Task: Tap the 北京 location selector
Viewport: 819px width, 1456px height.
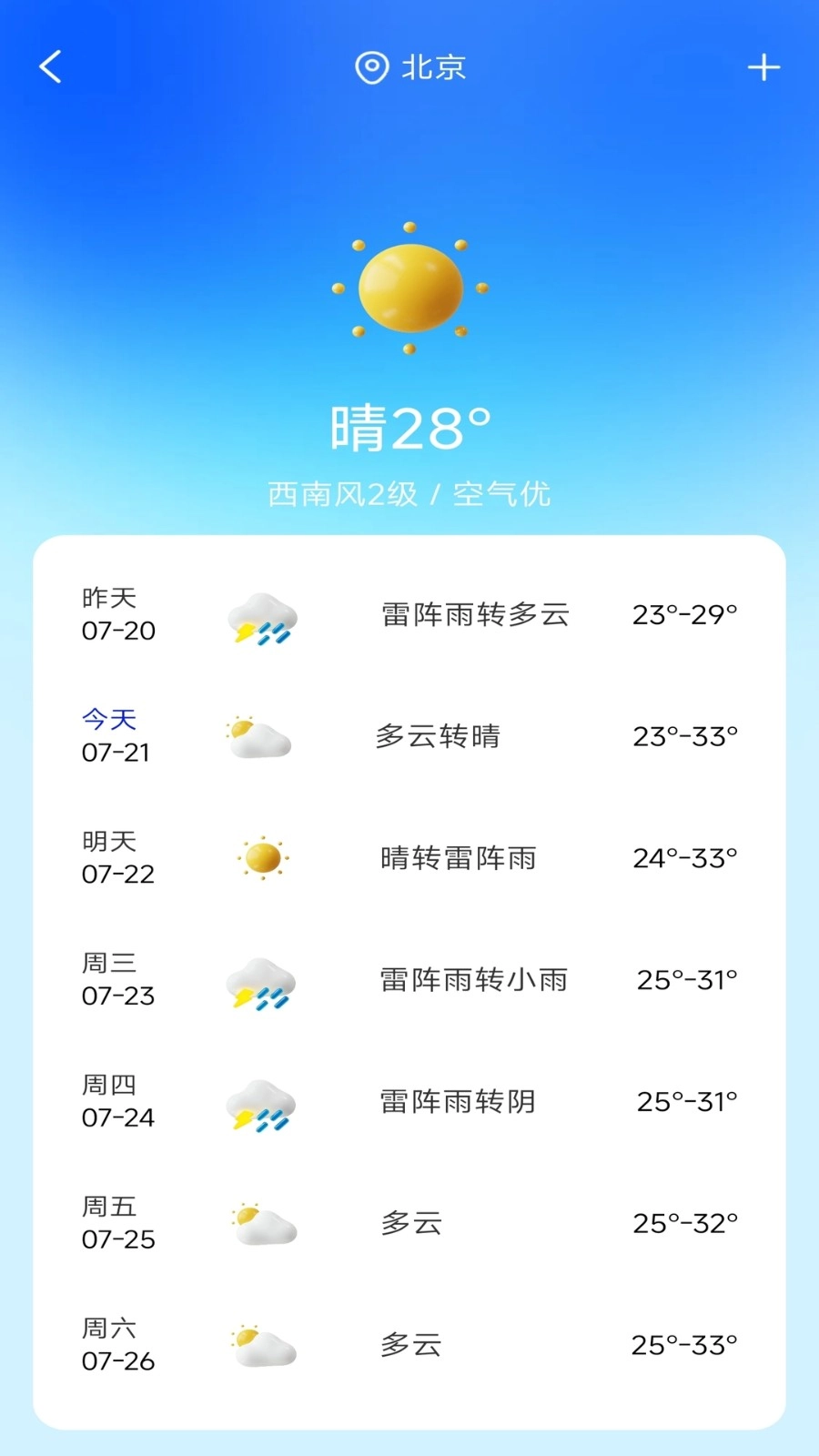Action: pos(411,67)
